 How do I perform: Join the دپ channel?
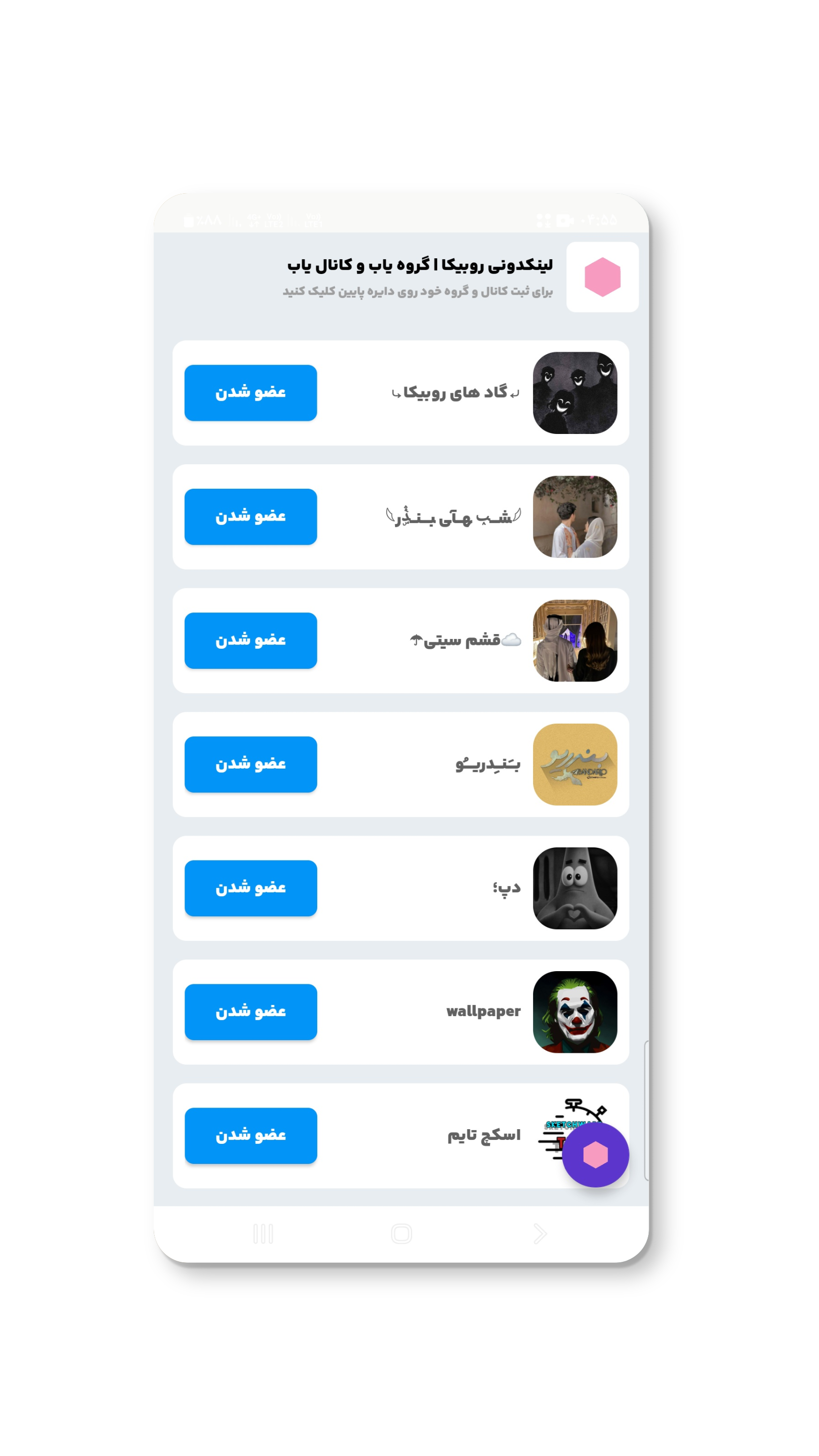[251, 888]
